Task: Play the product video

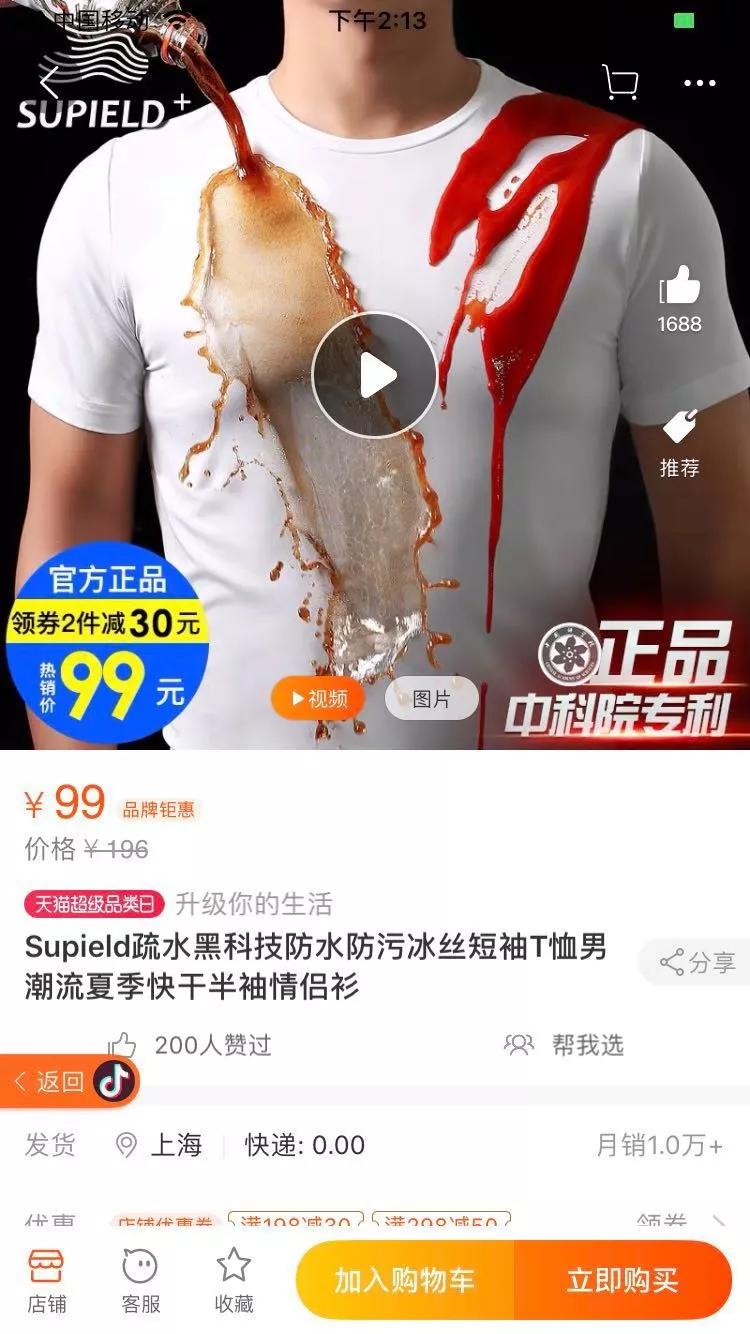Action: [x=375, y=375]
